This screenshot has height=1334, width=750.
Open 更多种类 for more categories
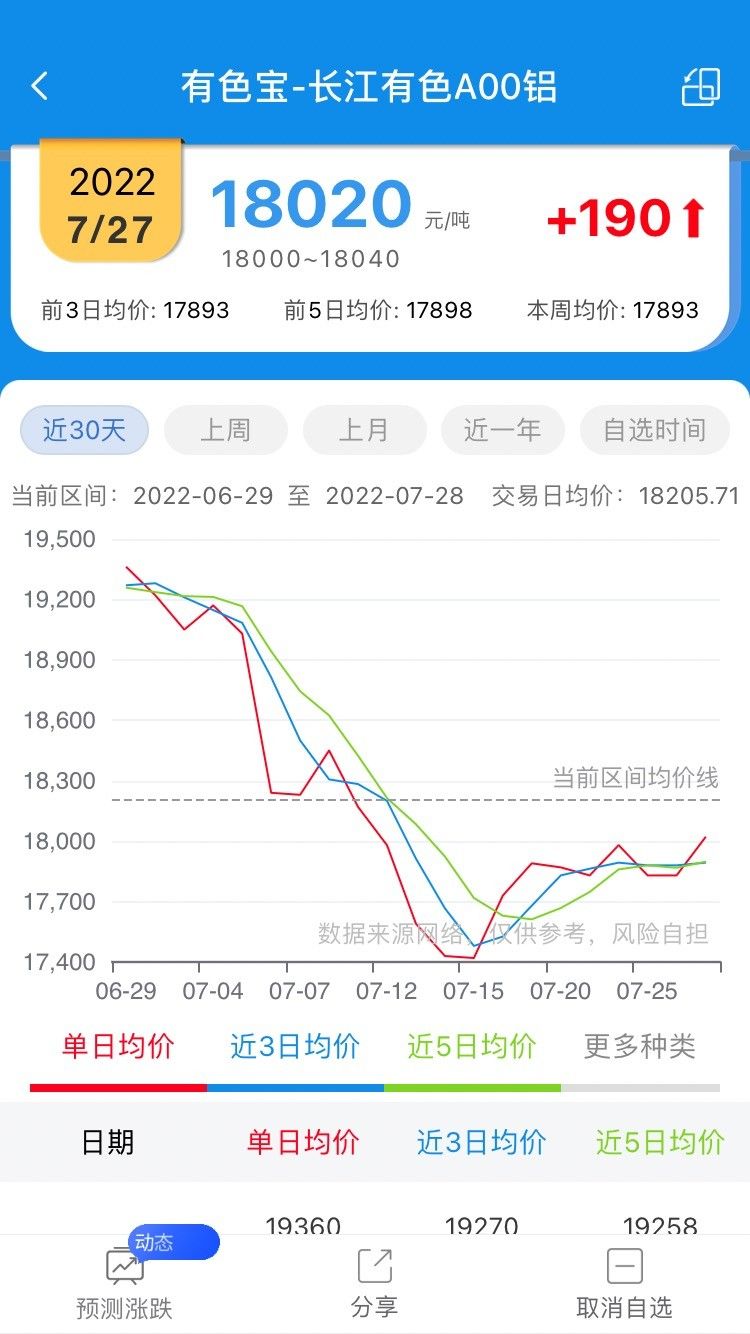click(x=640, y=1047)
